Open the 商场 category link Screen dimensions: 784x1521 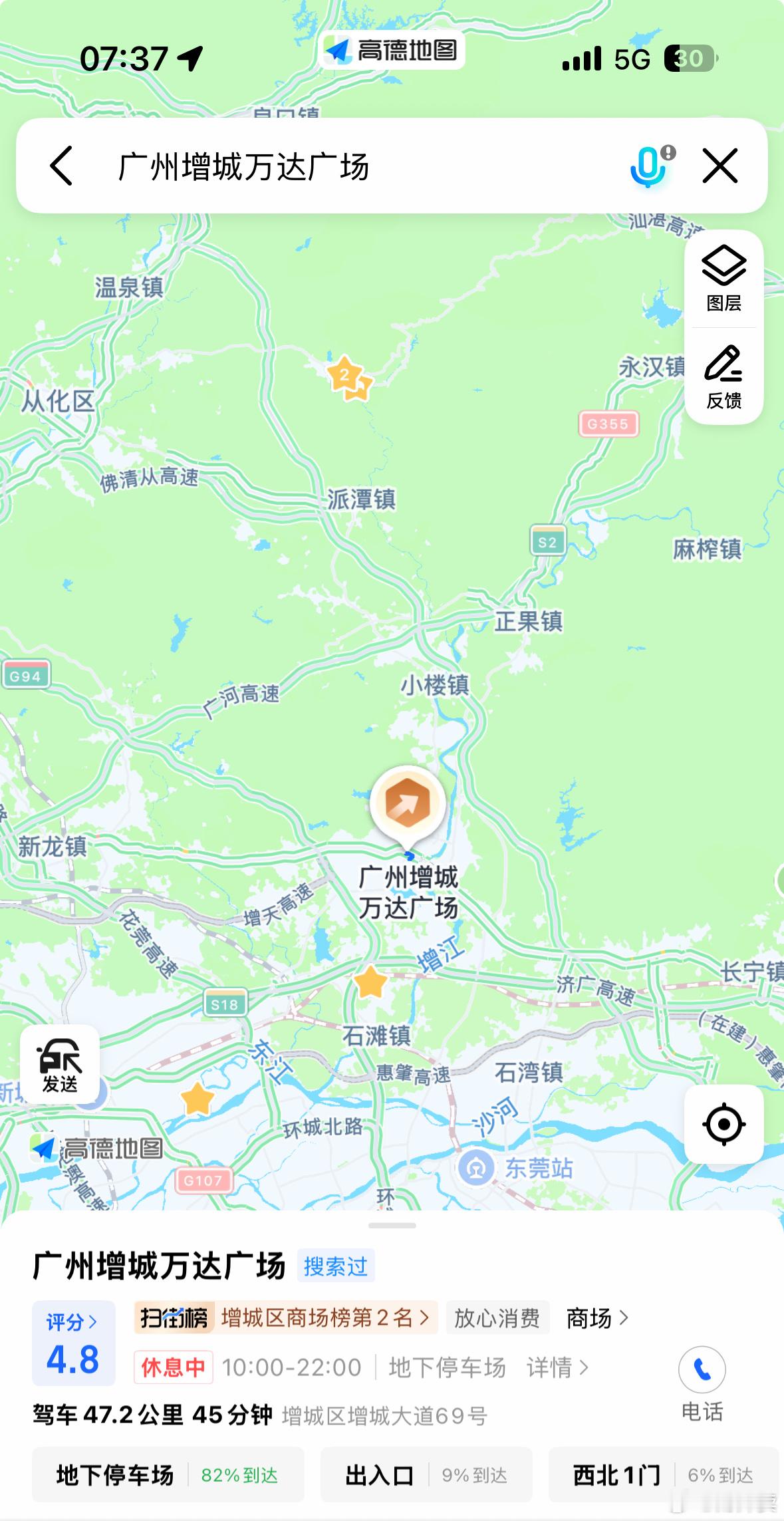point(596,1317)
